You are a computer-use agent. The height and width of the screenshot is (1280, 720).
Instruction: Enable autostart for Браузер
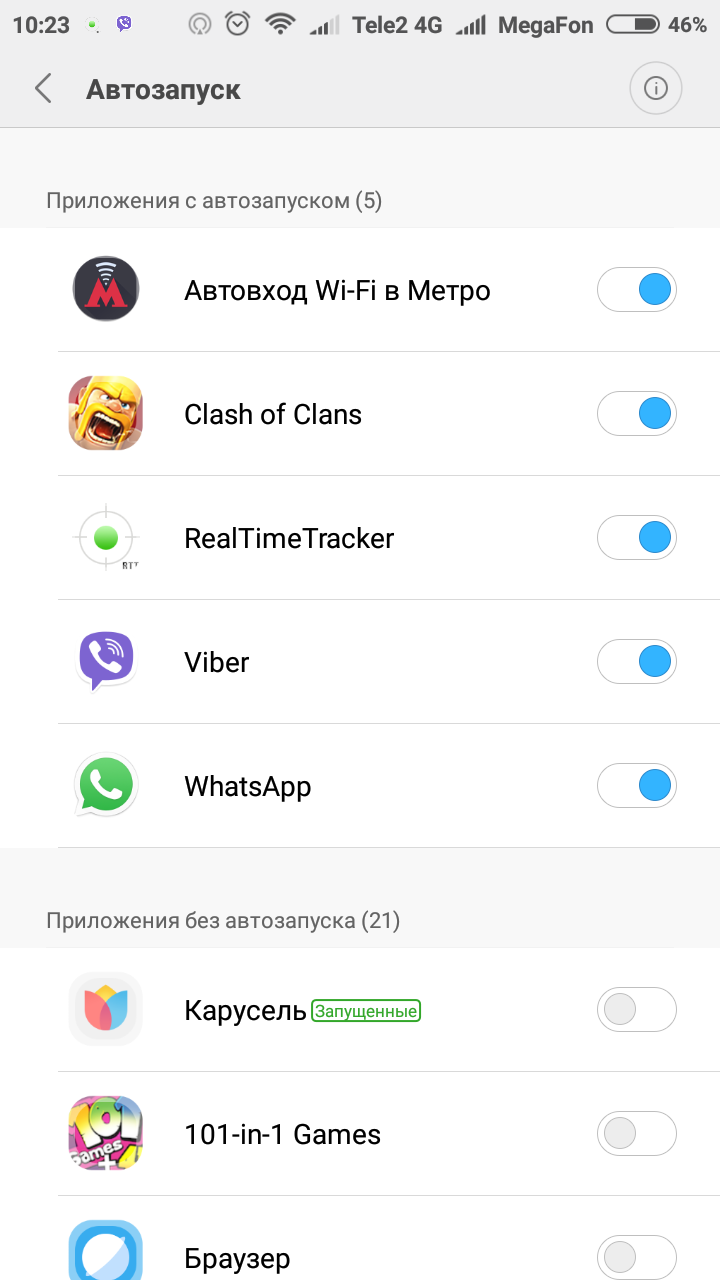[x=637, y=1256]
